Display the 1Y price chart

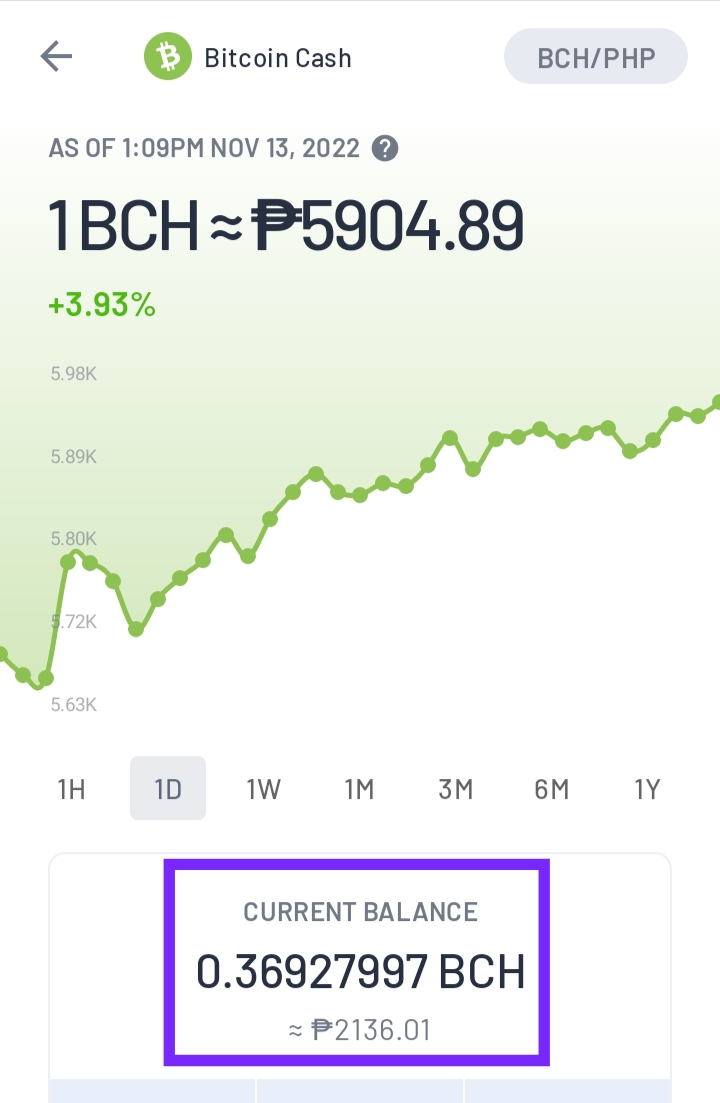tap(647, 789)
